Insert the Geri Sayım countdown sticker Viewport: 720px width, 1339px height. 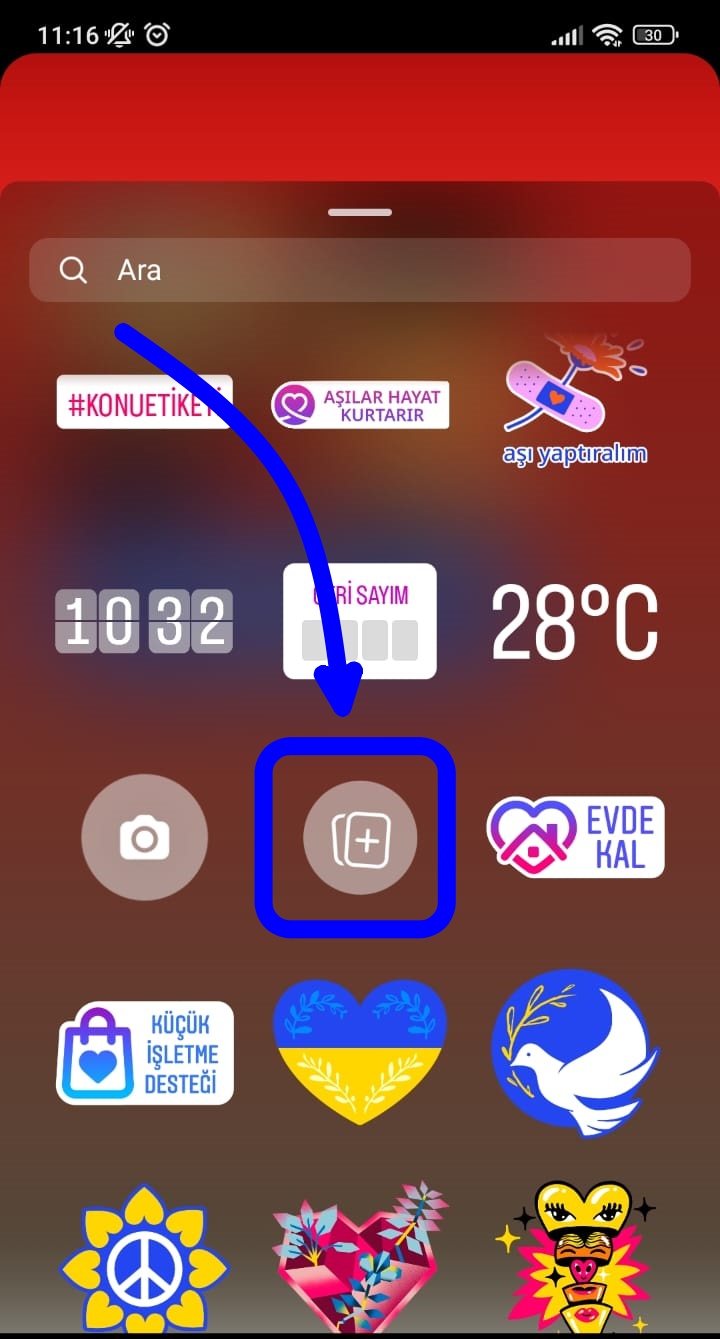[x=360, y=621]
